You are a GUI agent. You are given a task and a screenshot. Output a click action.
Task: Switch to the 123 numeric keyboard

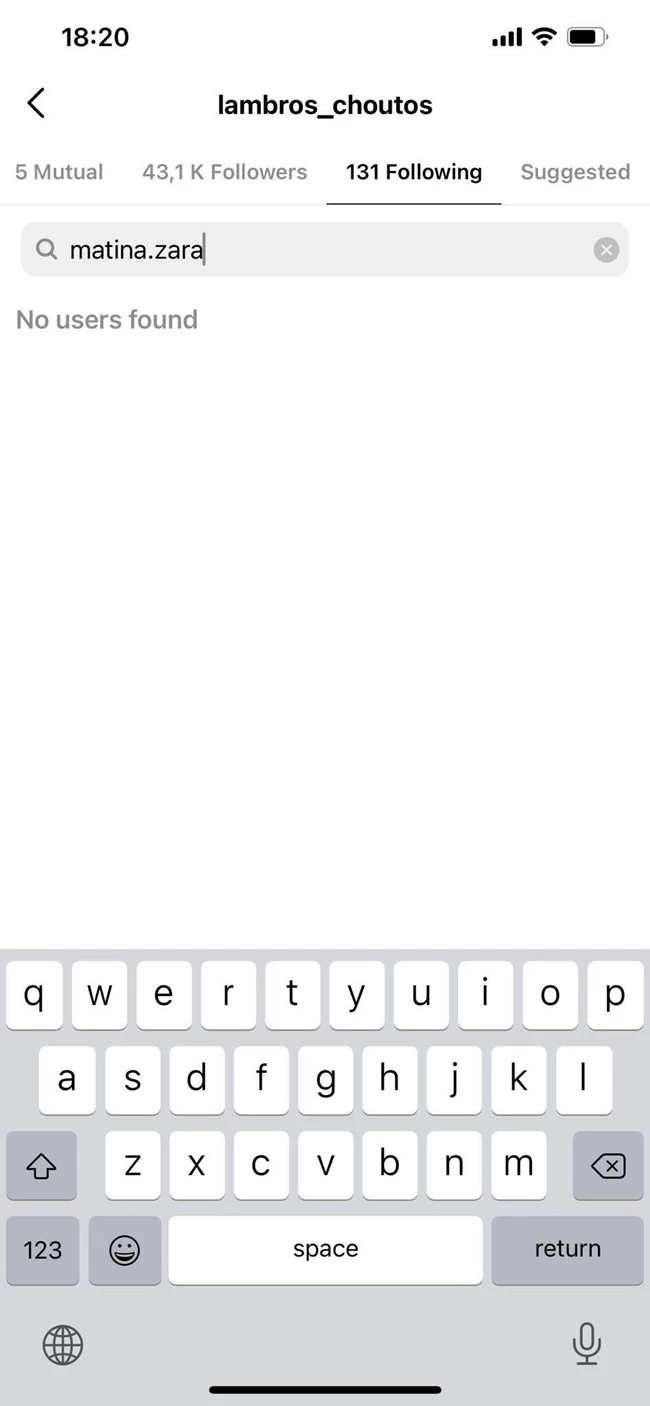tap(43, 1249)
